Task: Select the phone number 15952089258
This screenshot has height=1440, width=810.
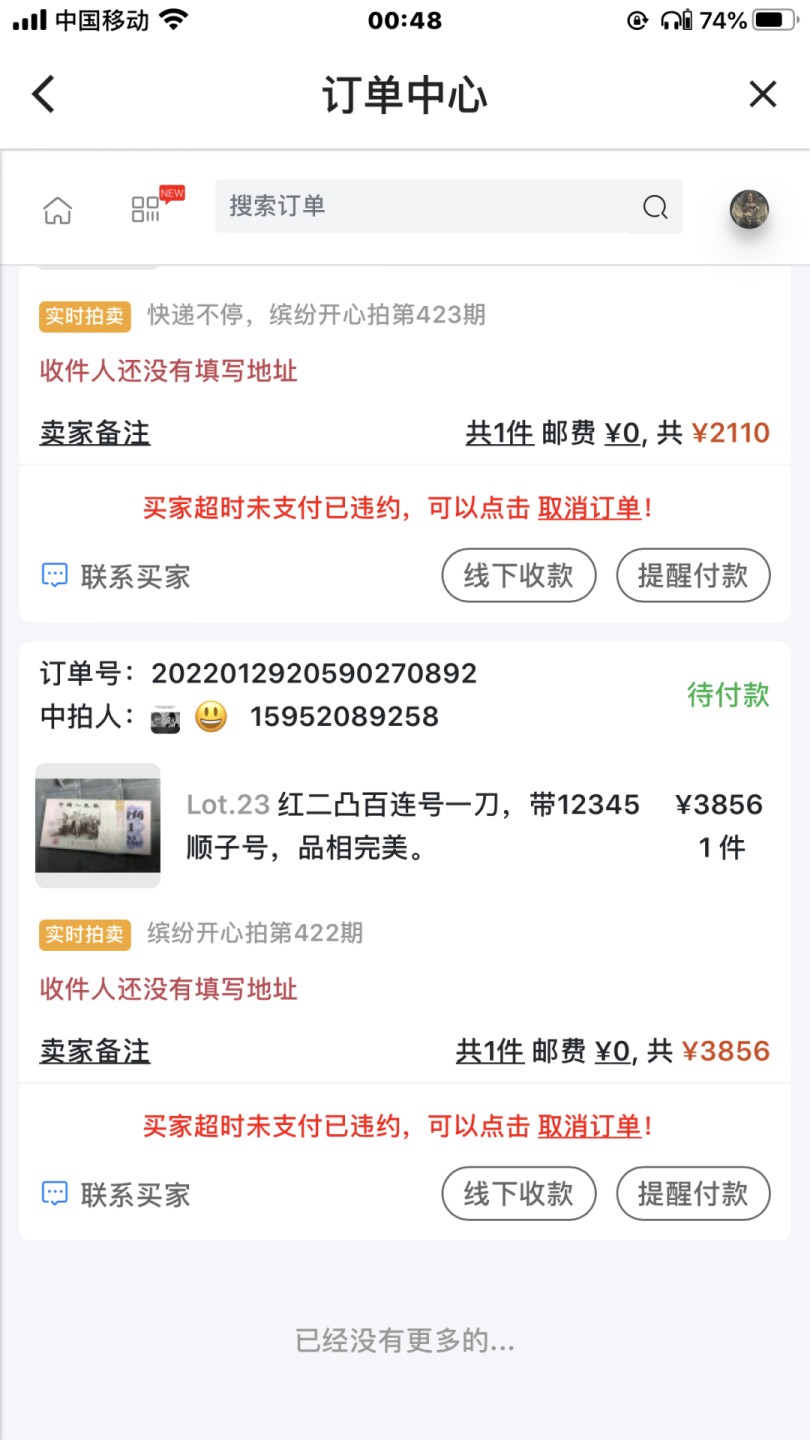Action: (345, 716)
